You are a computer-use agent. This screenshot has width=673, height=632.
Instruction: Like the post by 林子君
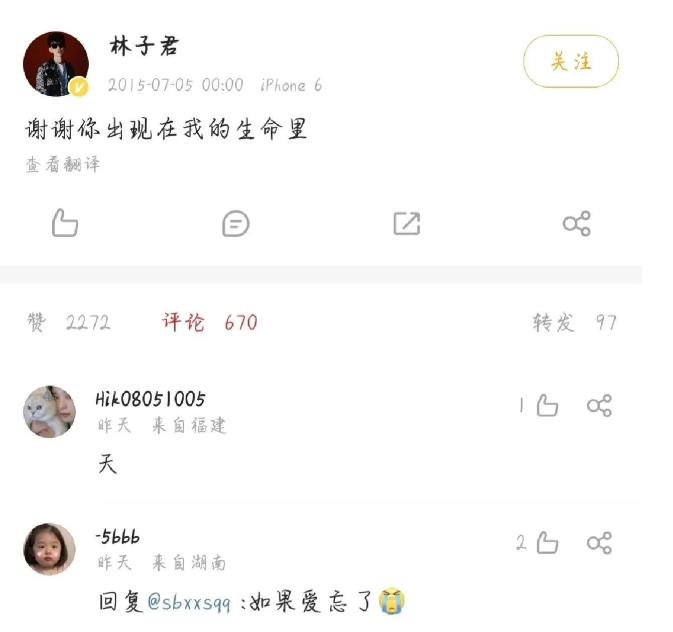tap(65, 223)
